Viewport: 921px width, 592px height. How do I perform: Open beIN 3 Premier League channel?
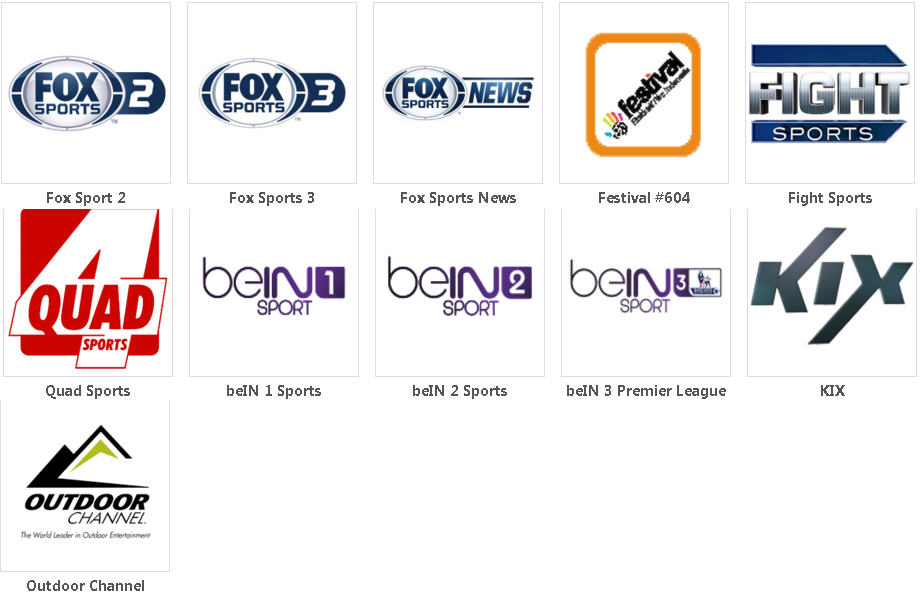pyautogui.click(x=646, y=292)
